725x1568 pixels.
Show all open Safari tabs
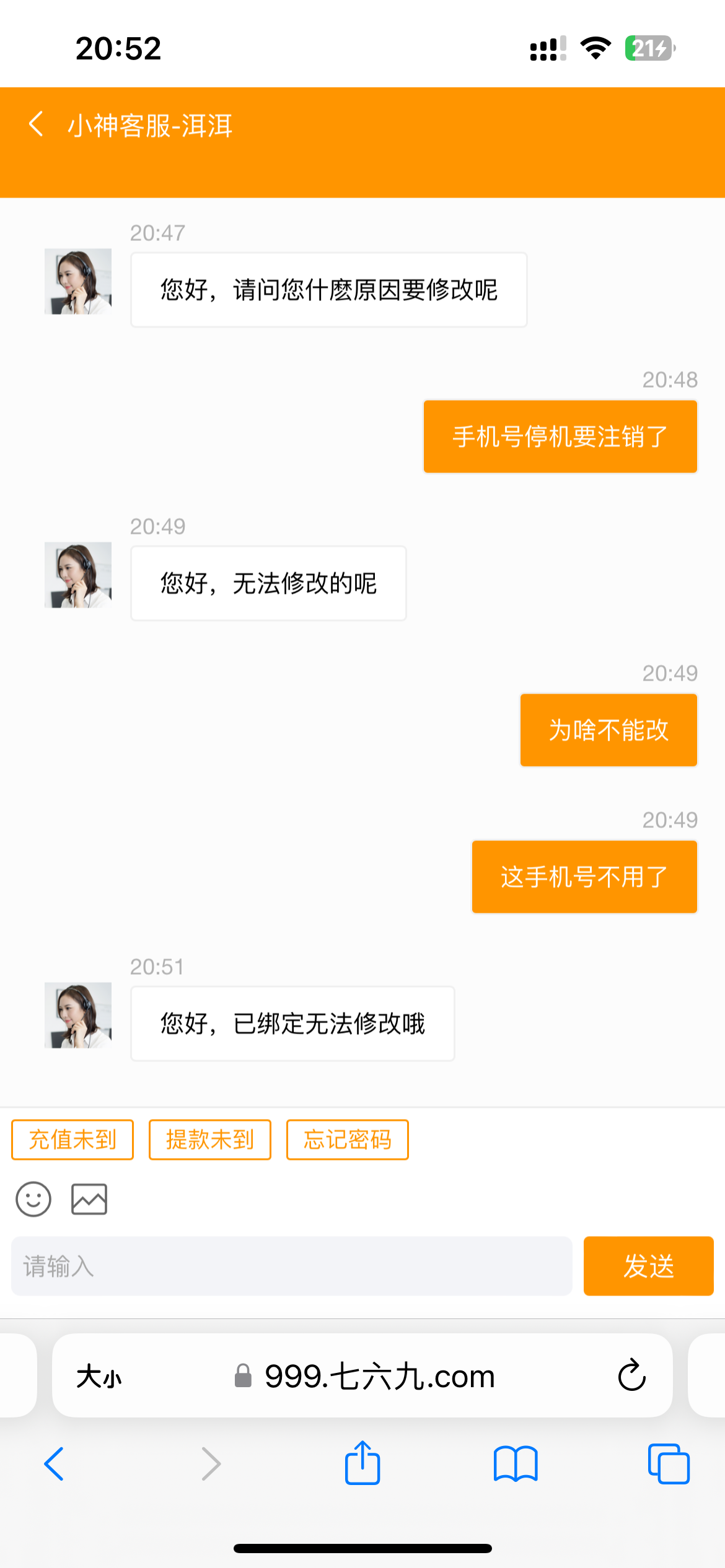[x=669, y=1464]
